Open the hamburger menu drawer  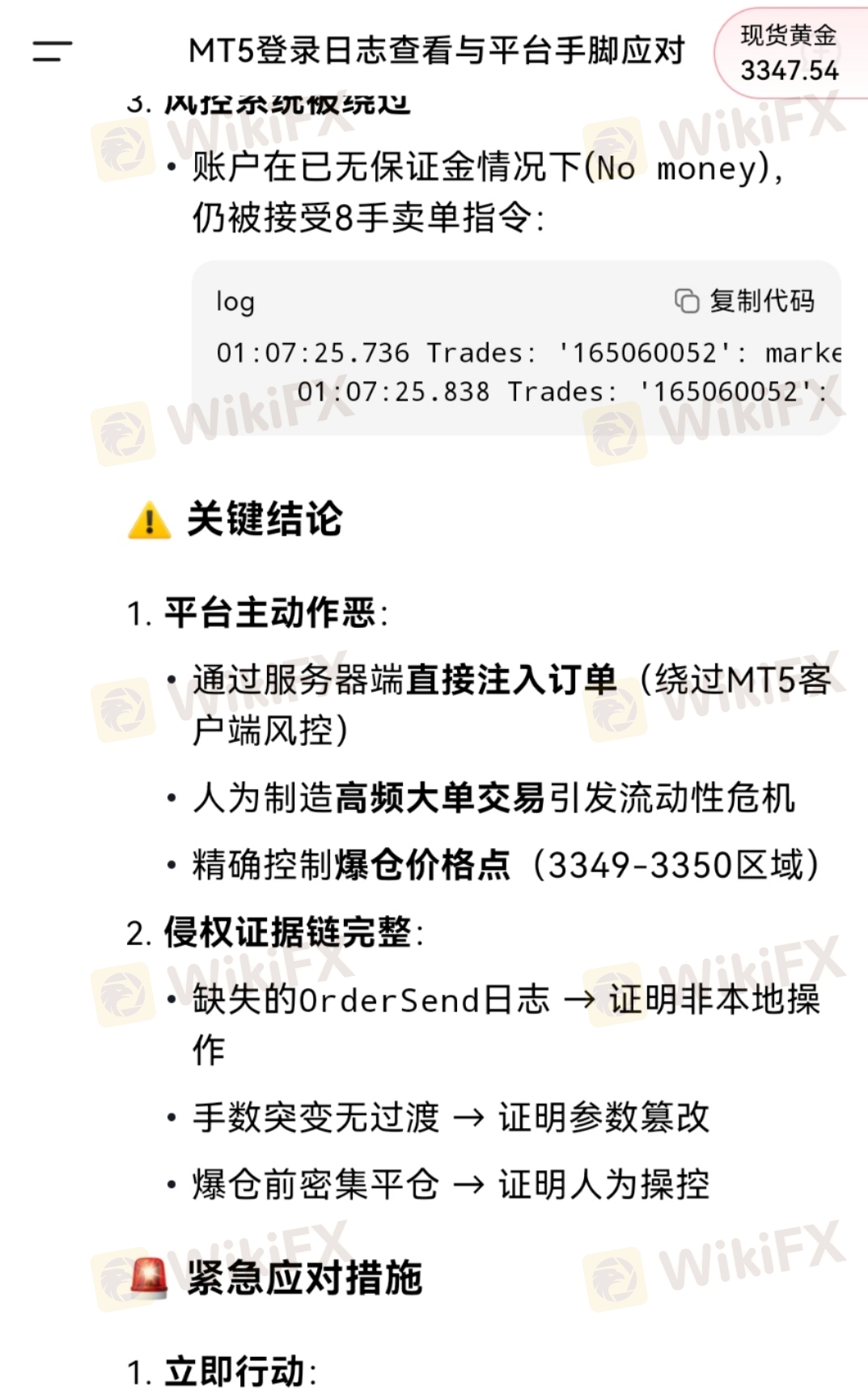pos(53,51)
